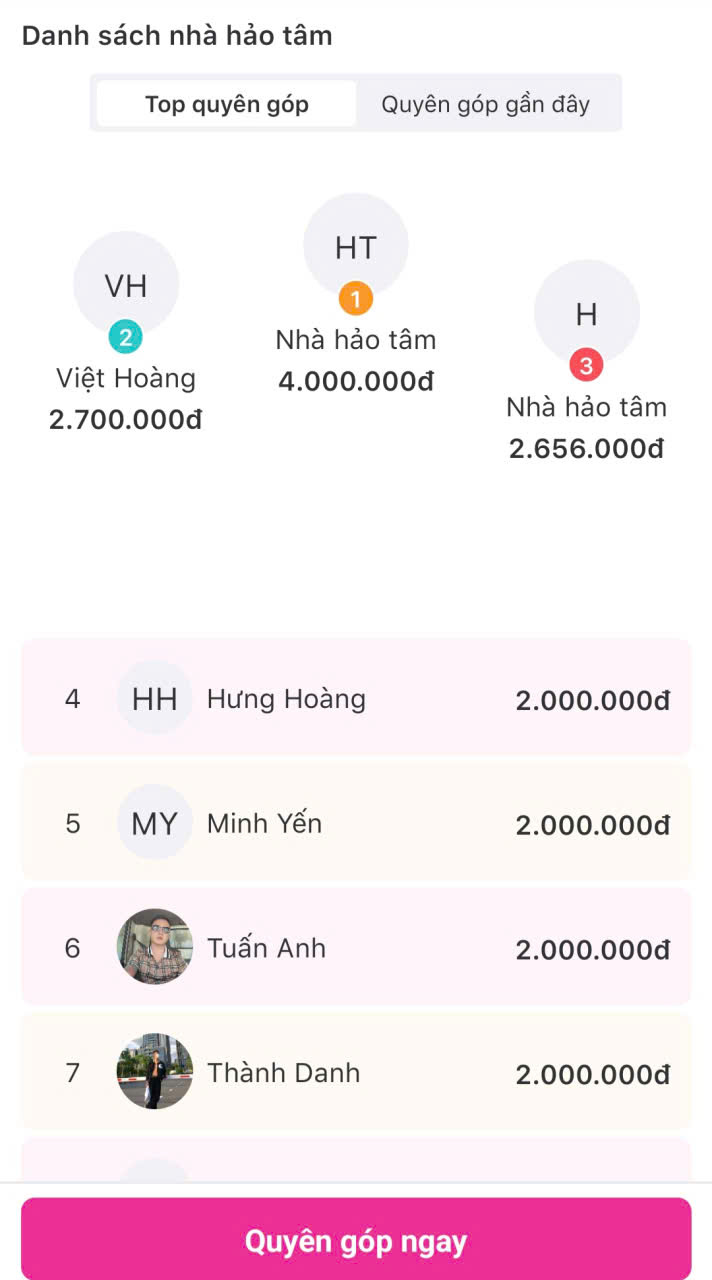Open donor row Tuấn Anh

coord(356,947)
